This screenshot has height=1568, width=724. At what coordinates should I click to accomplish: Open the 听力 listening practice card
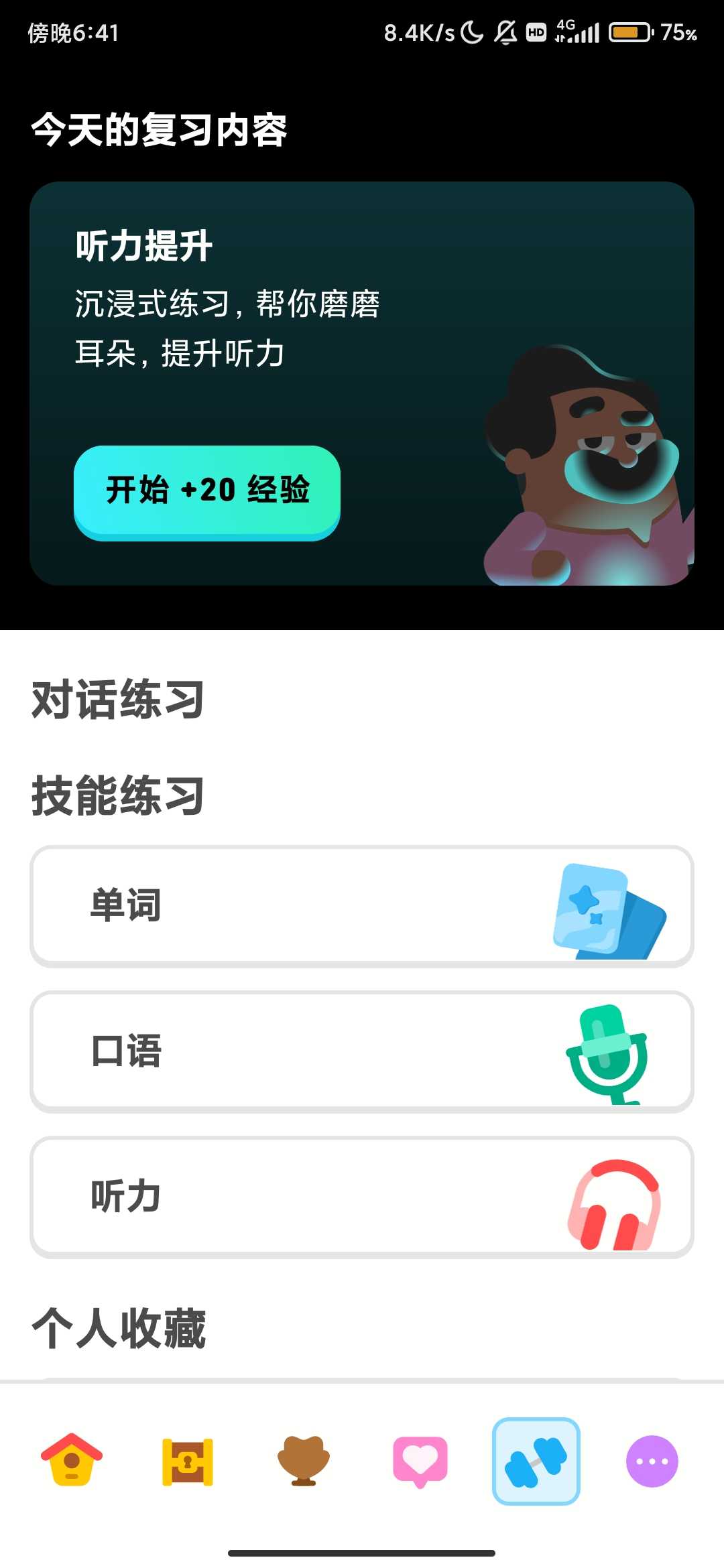362,1196
